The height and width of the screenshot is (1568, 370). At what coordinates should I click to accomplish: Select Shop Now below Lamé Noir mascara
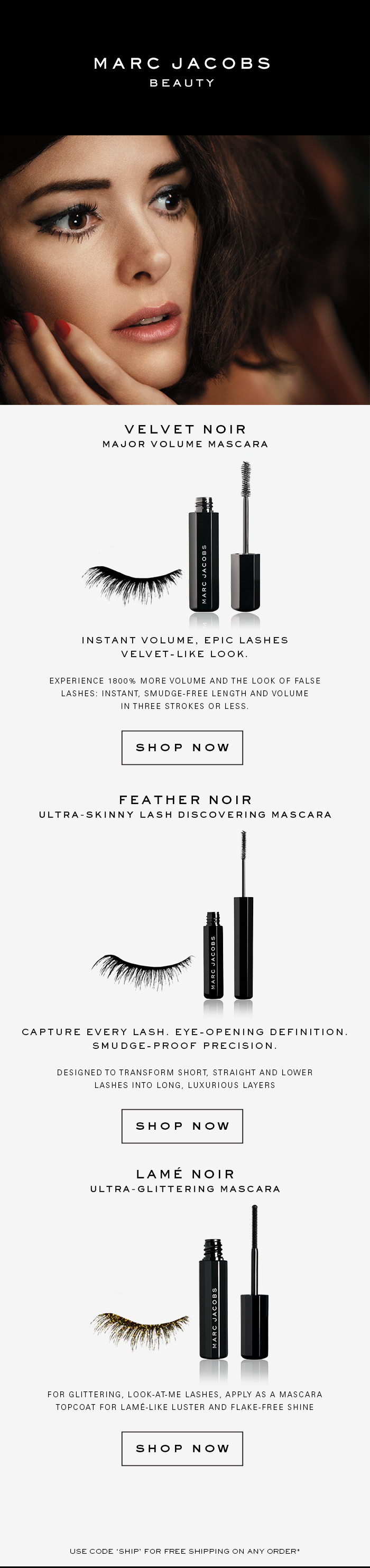coord(182,1448)
